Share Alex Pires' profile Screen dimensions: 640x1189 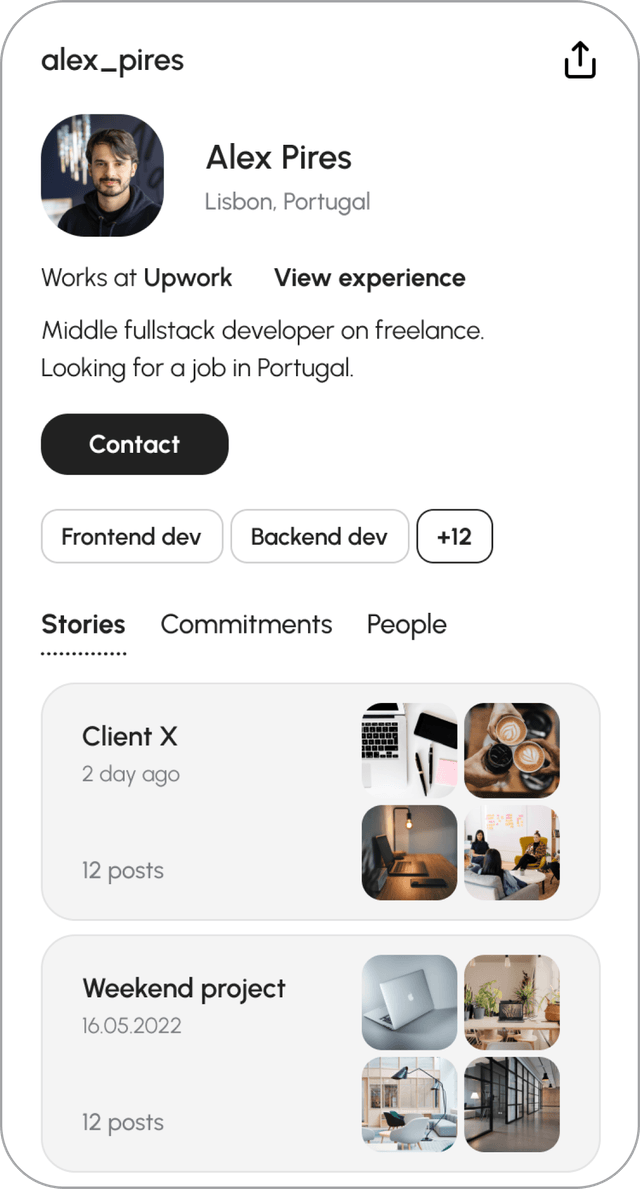coord(580,60)
